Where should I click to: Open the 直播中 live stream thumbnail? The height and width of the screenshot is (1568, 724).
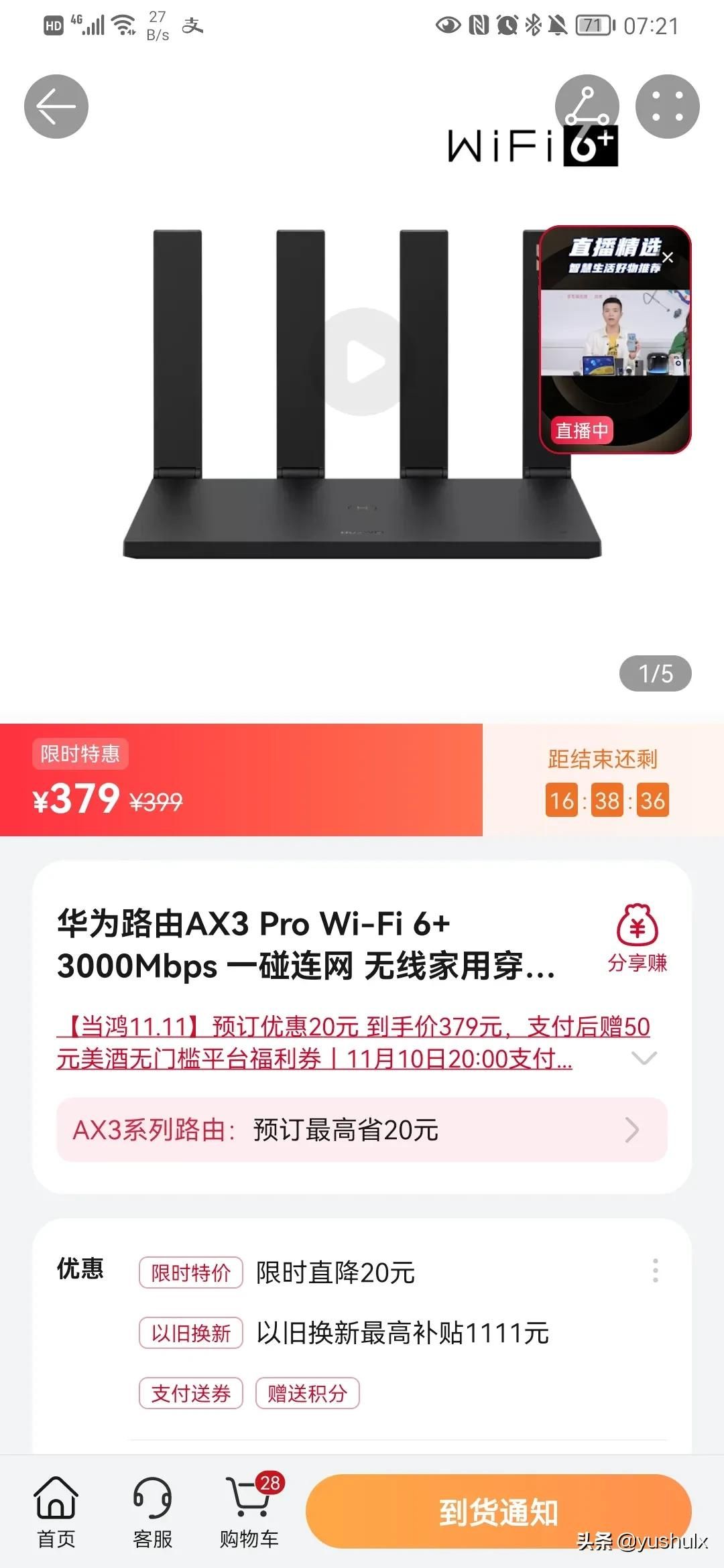(x=615, y=340)
